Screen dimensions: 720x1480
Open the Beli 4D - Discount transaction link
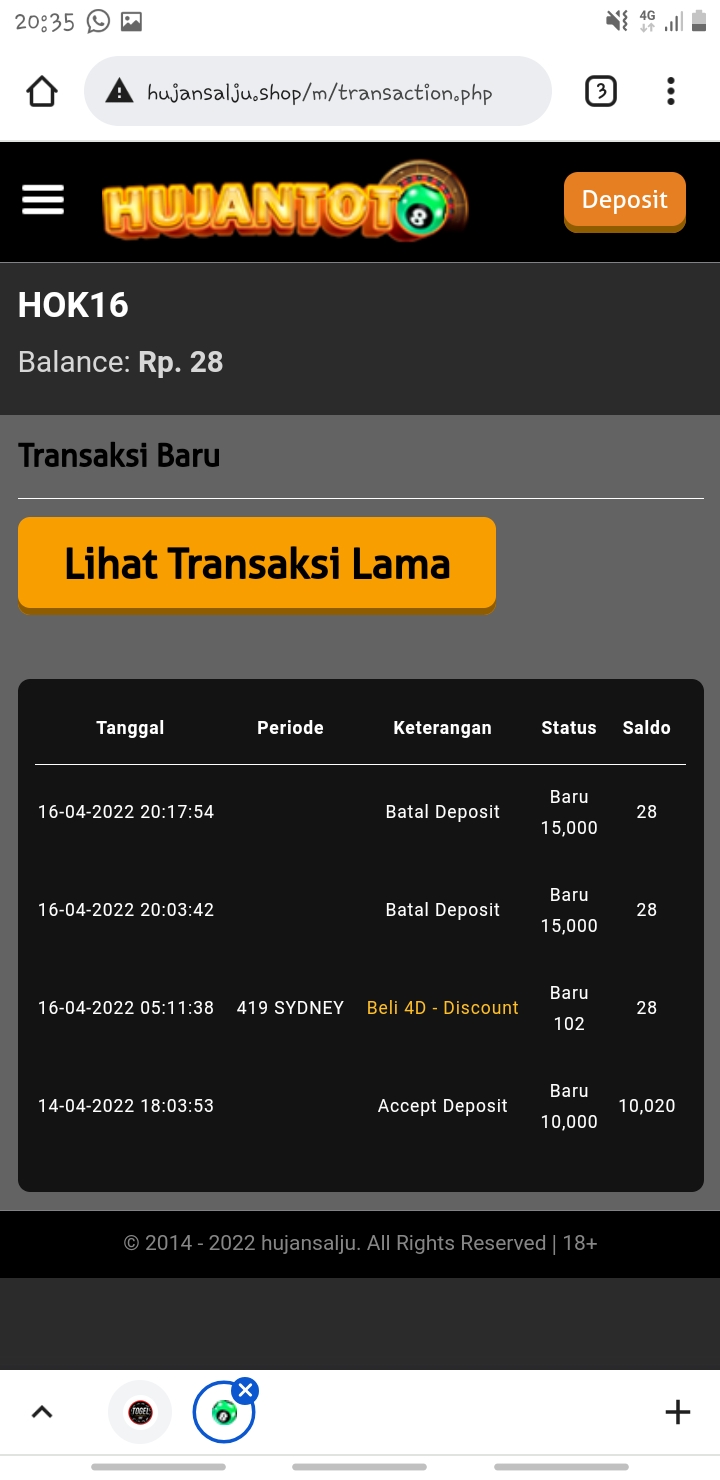pos(442,1008)
